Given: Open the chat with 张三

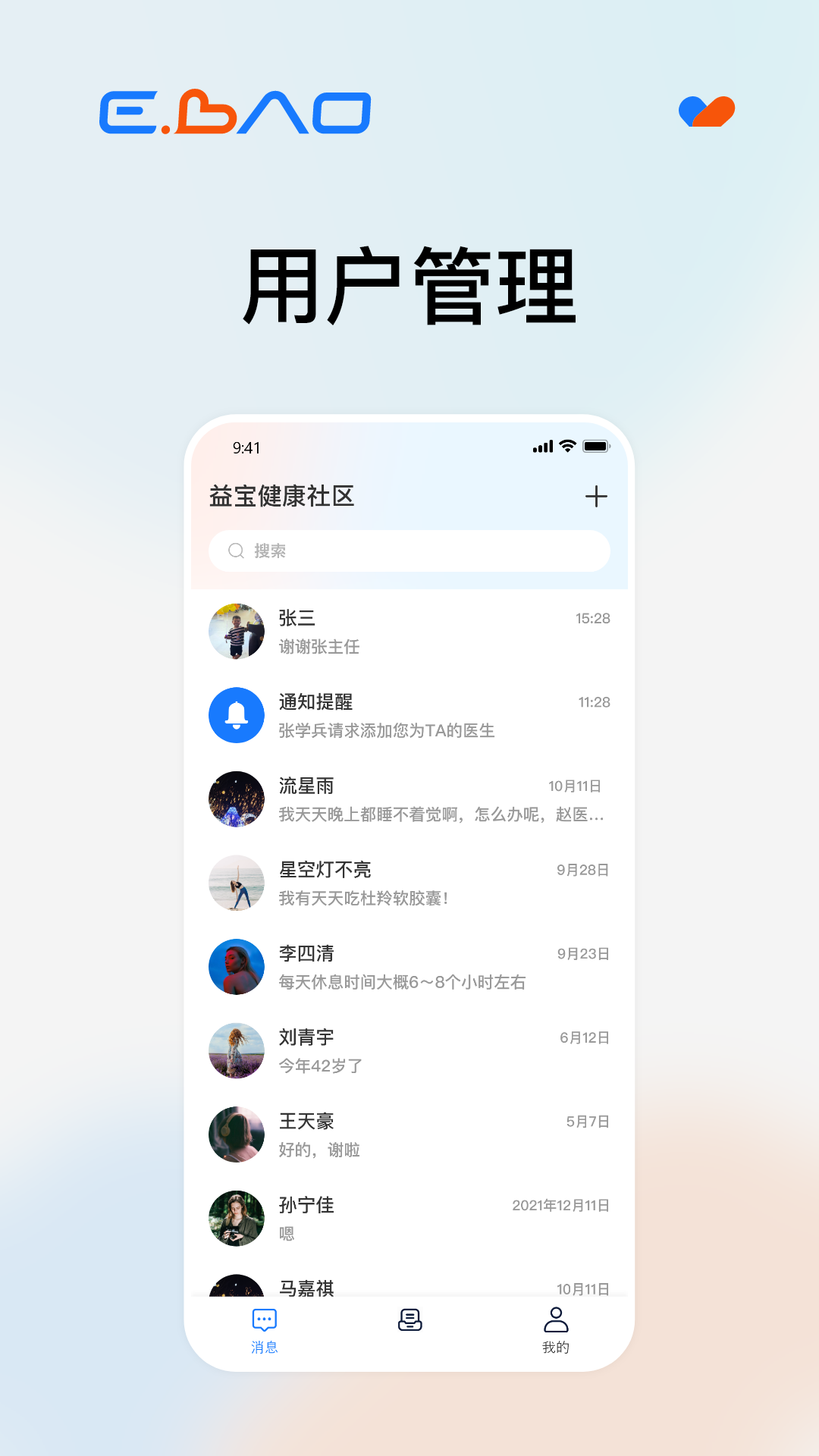Looking at the screenshot, I should 409,631.
